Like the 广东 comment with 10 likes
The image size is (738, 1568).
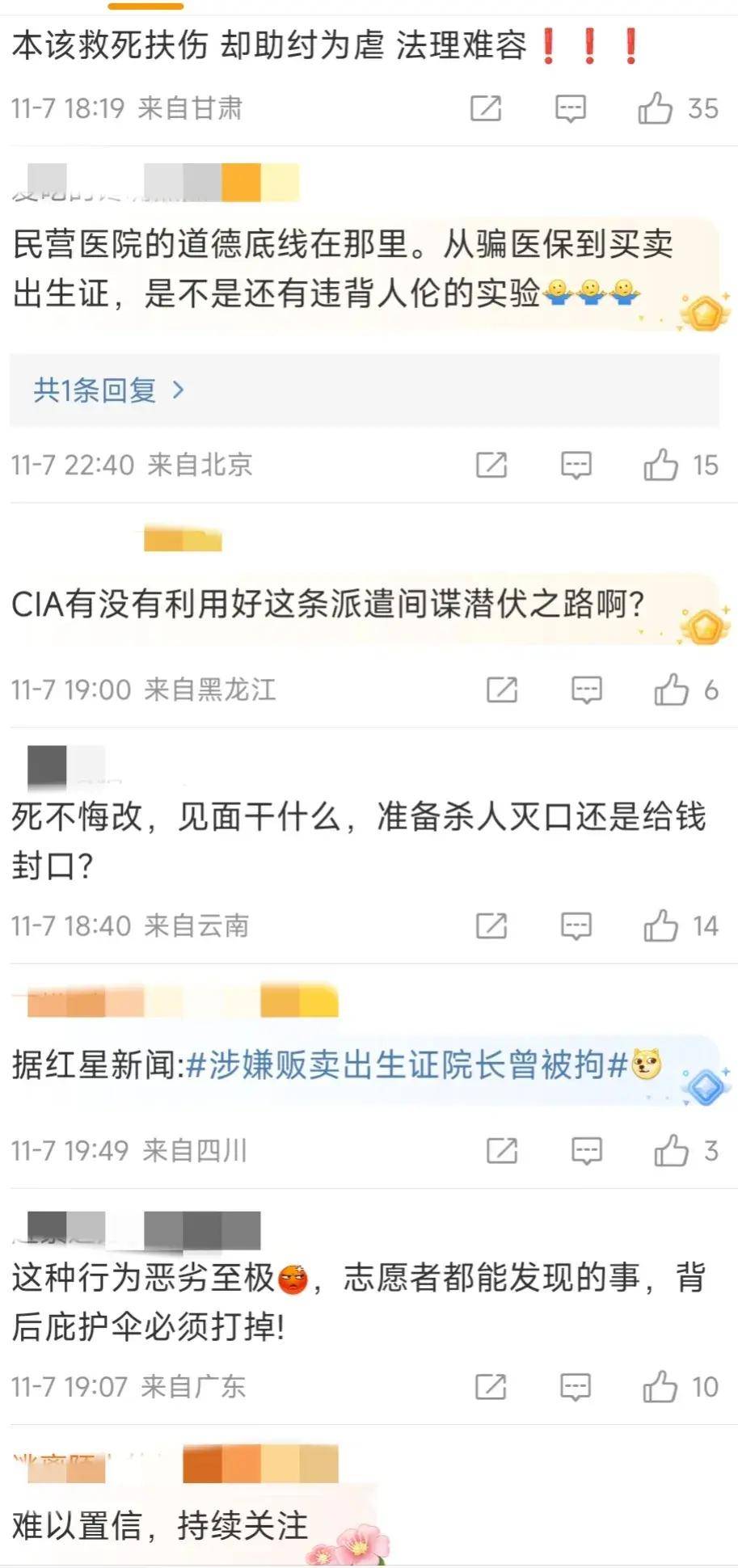pyautogui.click(x=660, y=1387)
